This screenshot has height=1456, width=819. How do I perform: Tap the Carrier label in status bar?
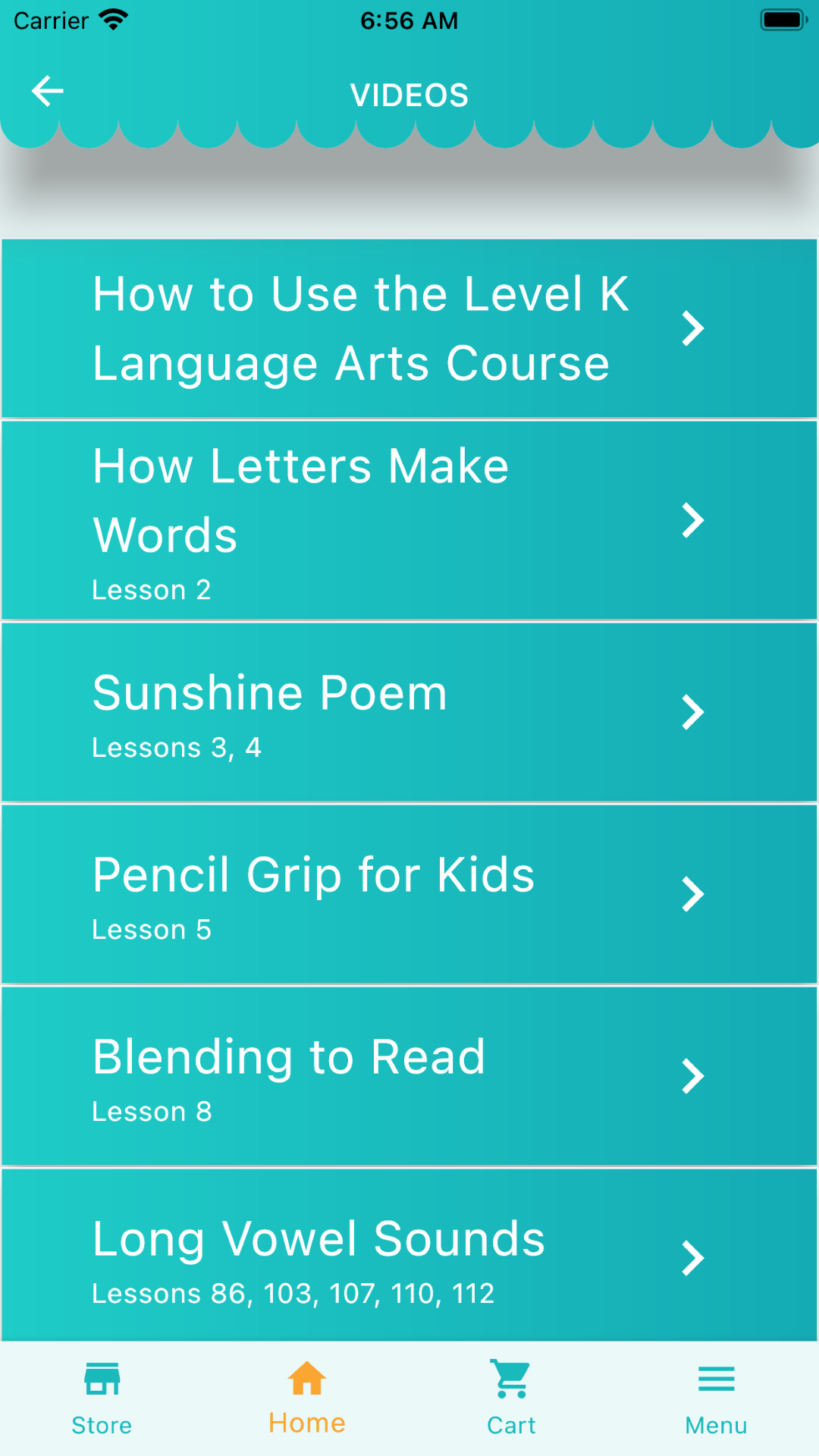[x=49, y=20]
